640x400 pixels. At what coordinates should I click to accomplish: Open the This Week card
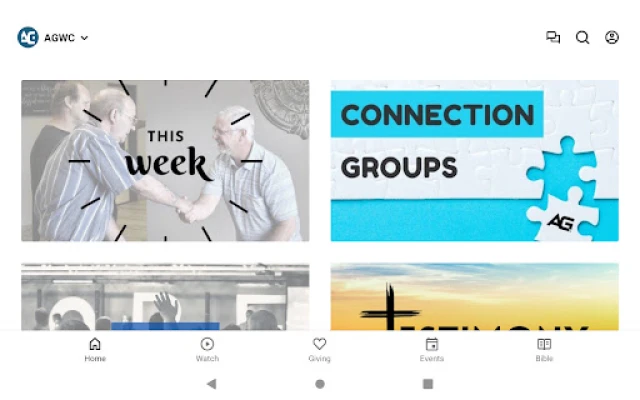[x=165, y=160]
